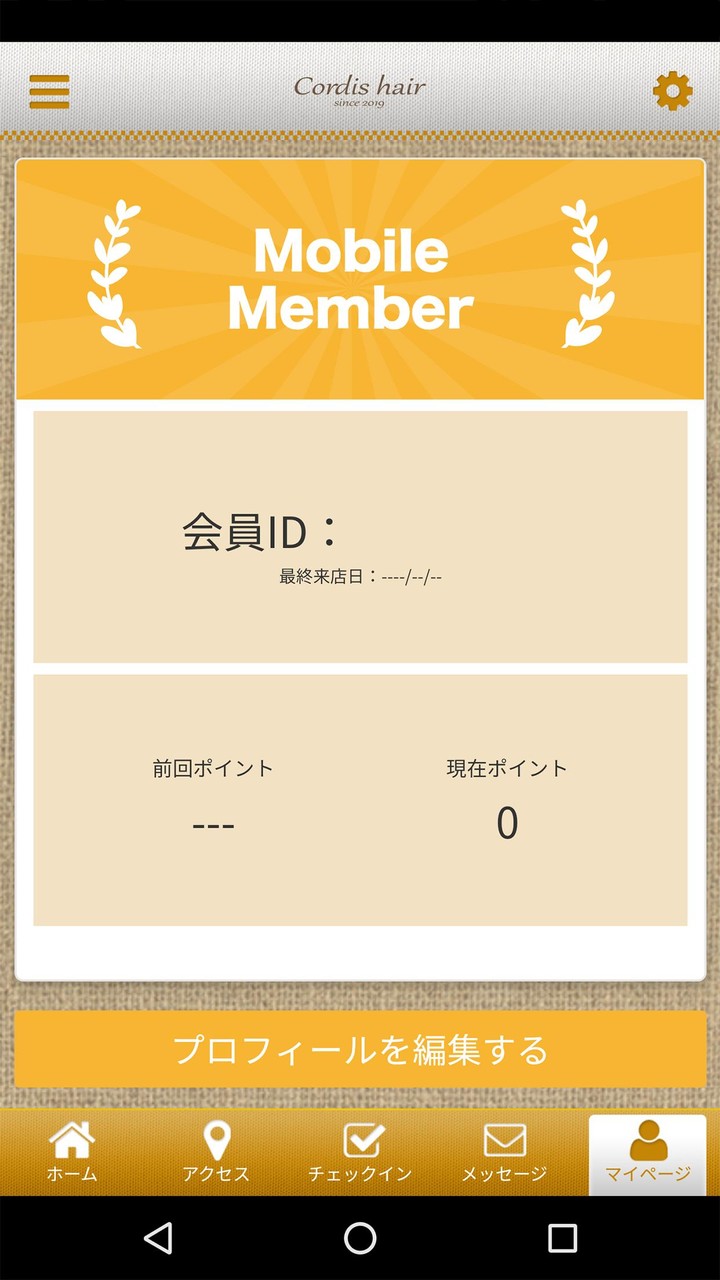Open the チェックイン tab
Viewport: 720px width, 1280px height.
[x=360, y=1152]
